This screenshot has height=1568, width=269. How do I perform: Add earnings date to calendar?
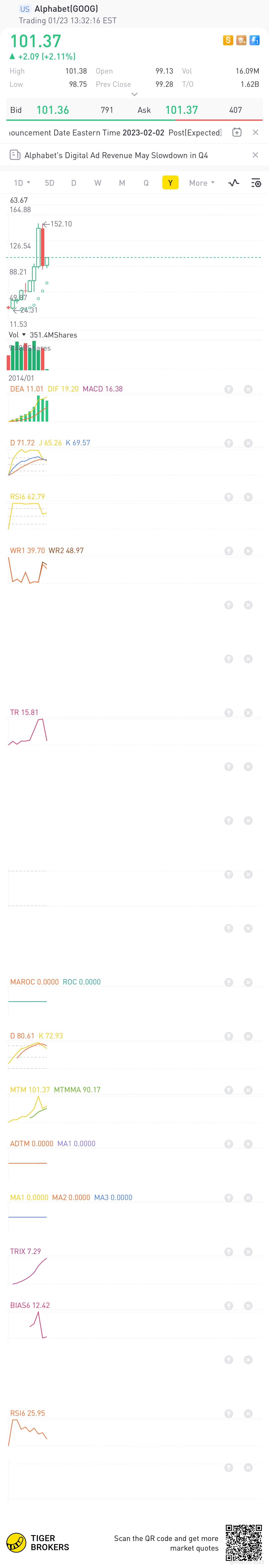[x=237, y=132]
